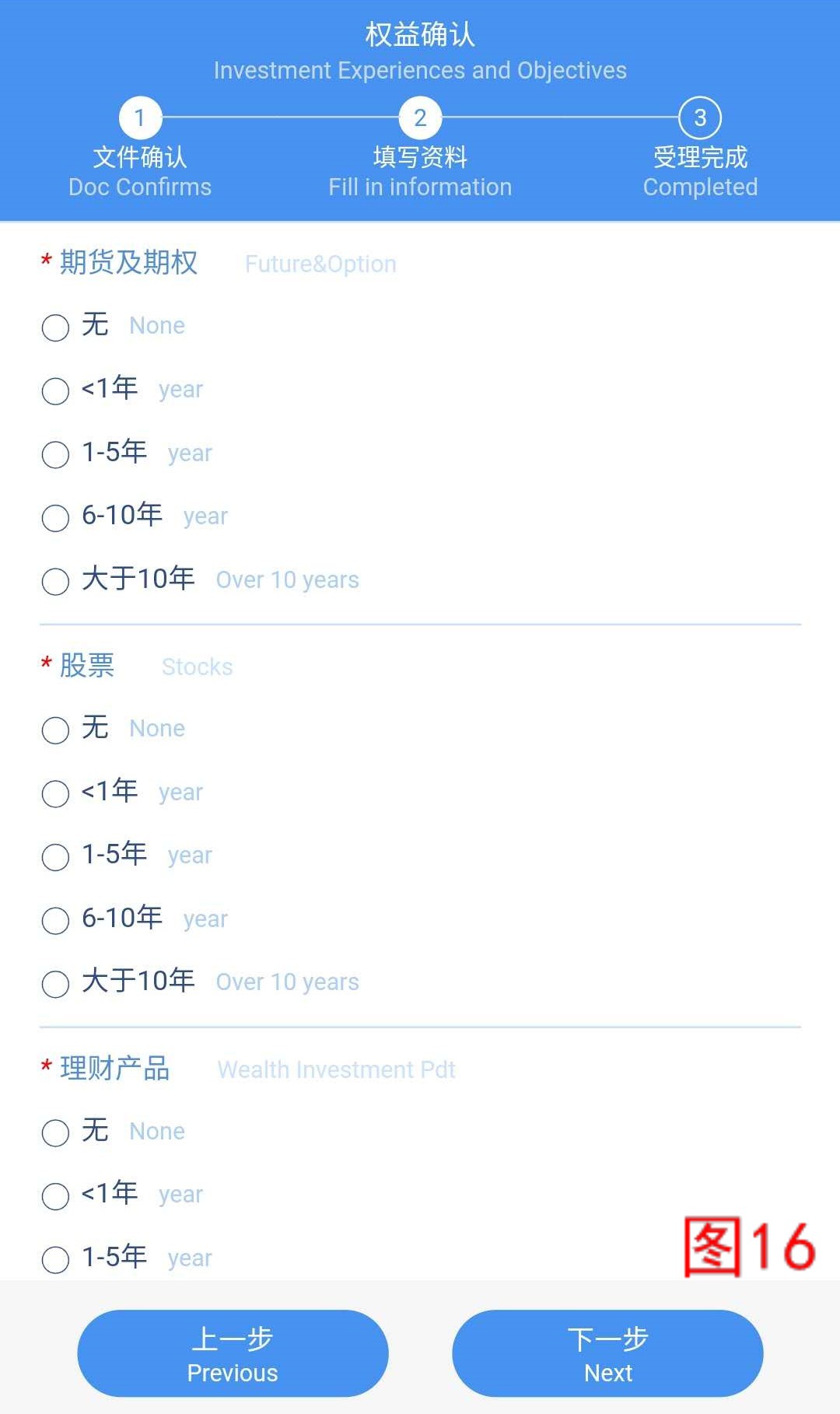This screenshot has height=1414, width=840.
Task: Pick 1-5 year for Wealth Investment Pdt
Action: click(55, 1259)
